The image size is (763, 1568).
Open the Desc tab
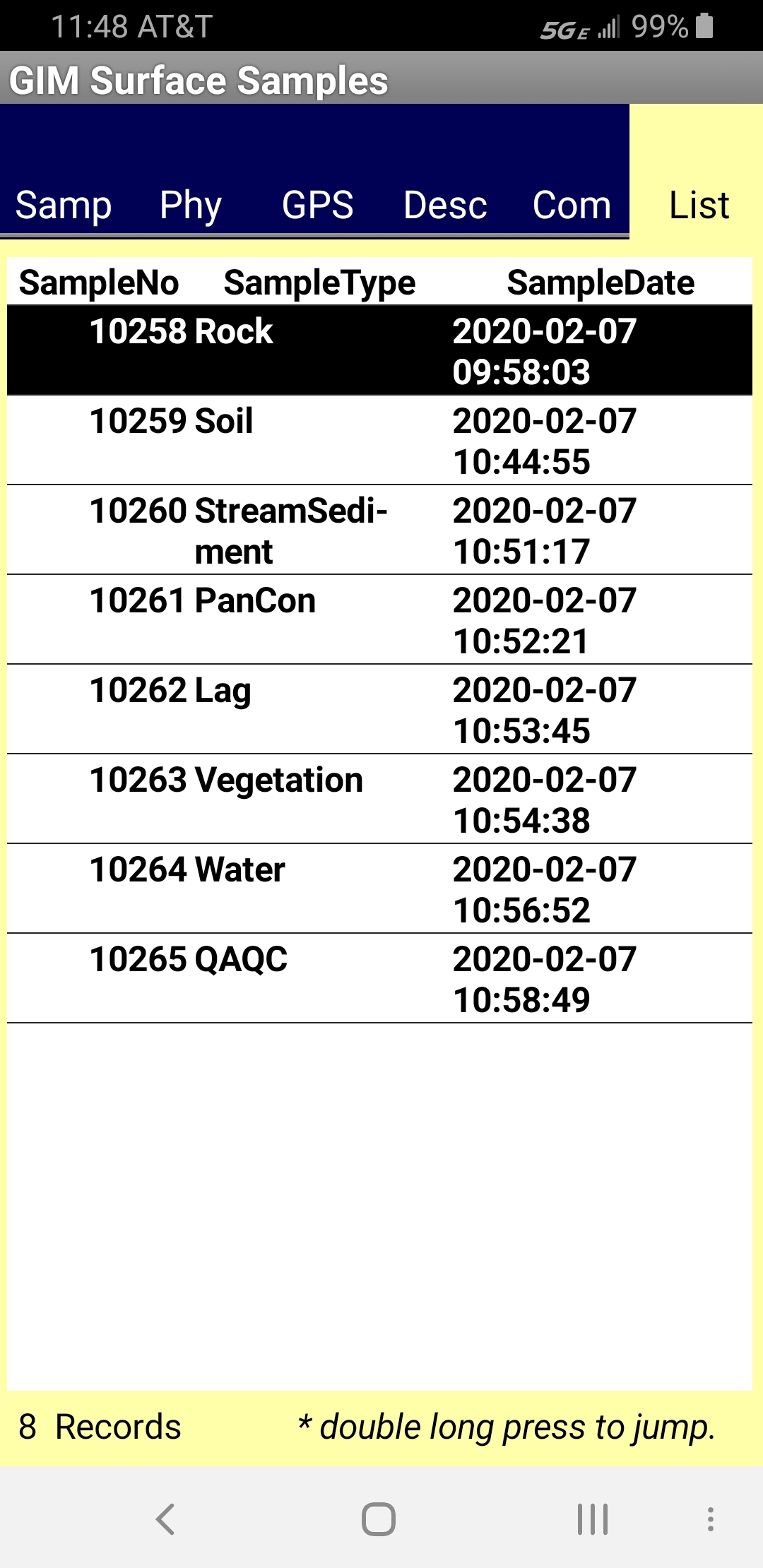[x=444, y=205]
